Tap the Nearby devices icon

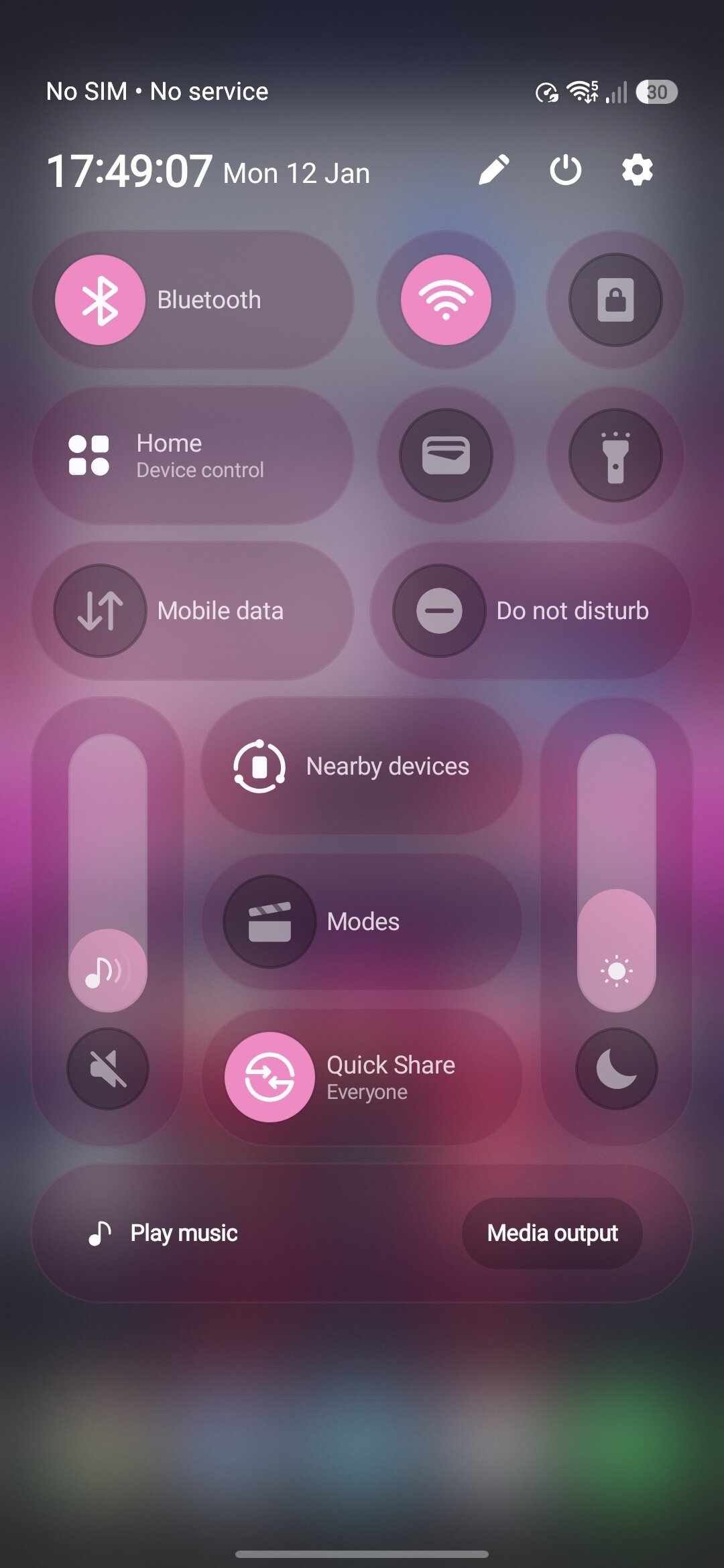click(259, 766)
